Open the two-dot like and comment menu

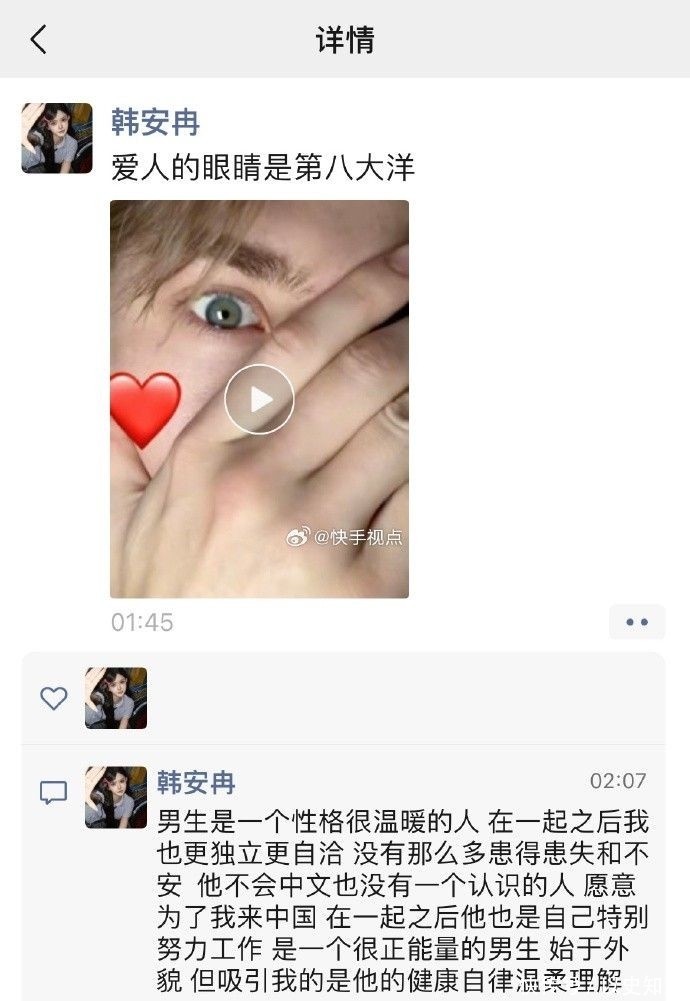(x=636, y=622)
